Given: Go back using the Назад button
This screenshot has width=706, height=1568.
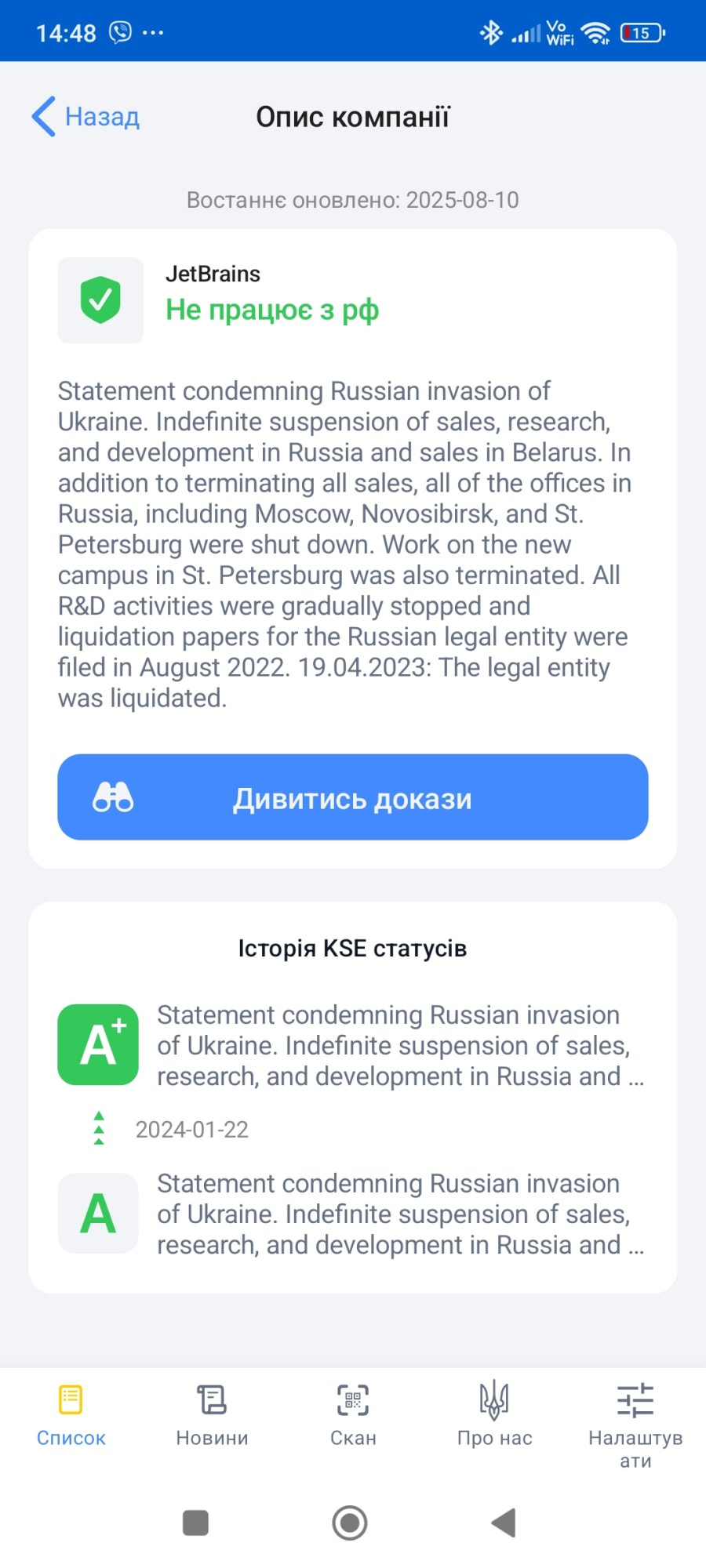Looking at the screenshot, I should [x=86, y=117].
